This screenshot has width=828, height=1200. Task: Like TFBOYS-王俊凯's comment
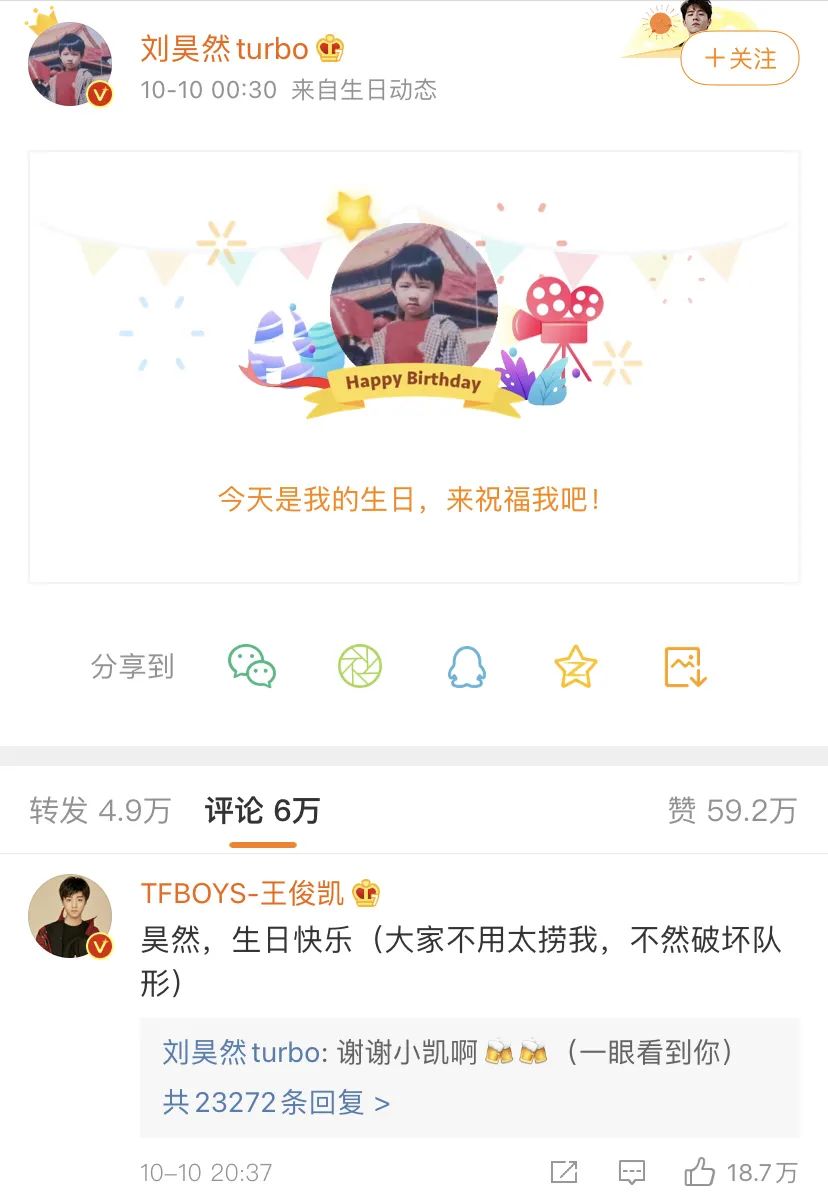[740, 1172]
